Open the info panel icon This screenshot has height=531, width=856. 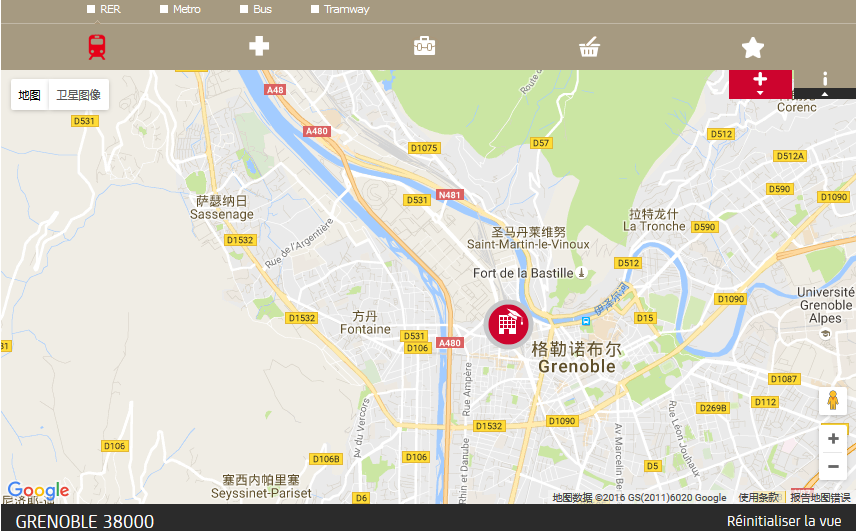(825, 82)
